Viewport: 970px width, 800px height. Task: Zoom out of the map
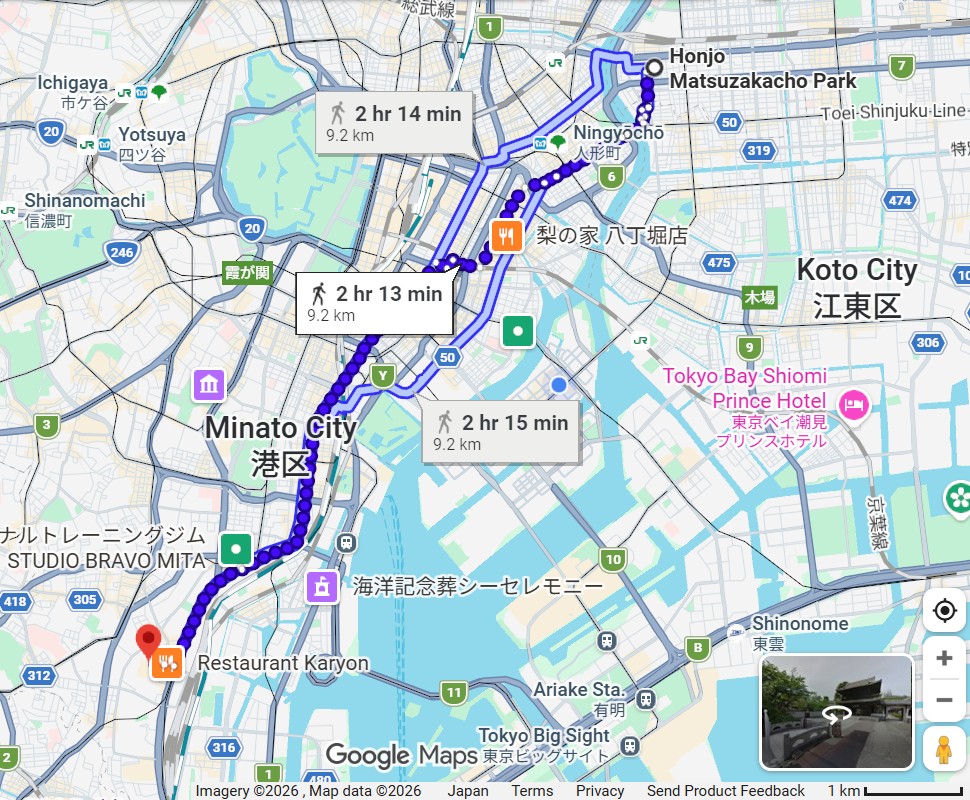tap(944, 700)
